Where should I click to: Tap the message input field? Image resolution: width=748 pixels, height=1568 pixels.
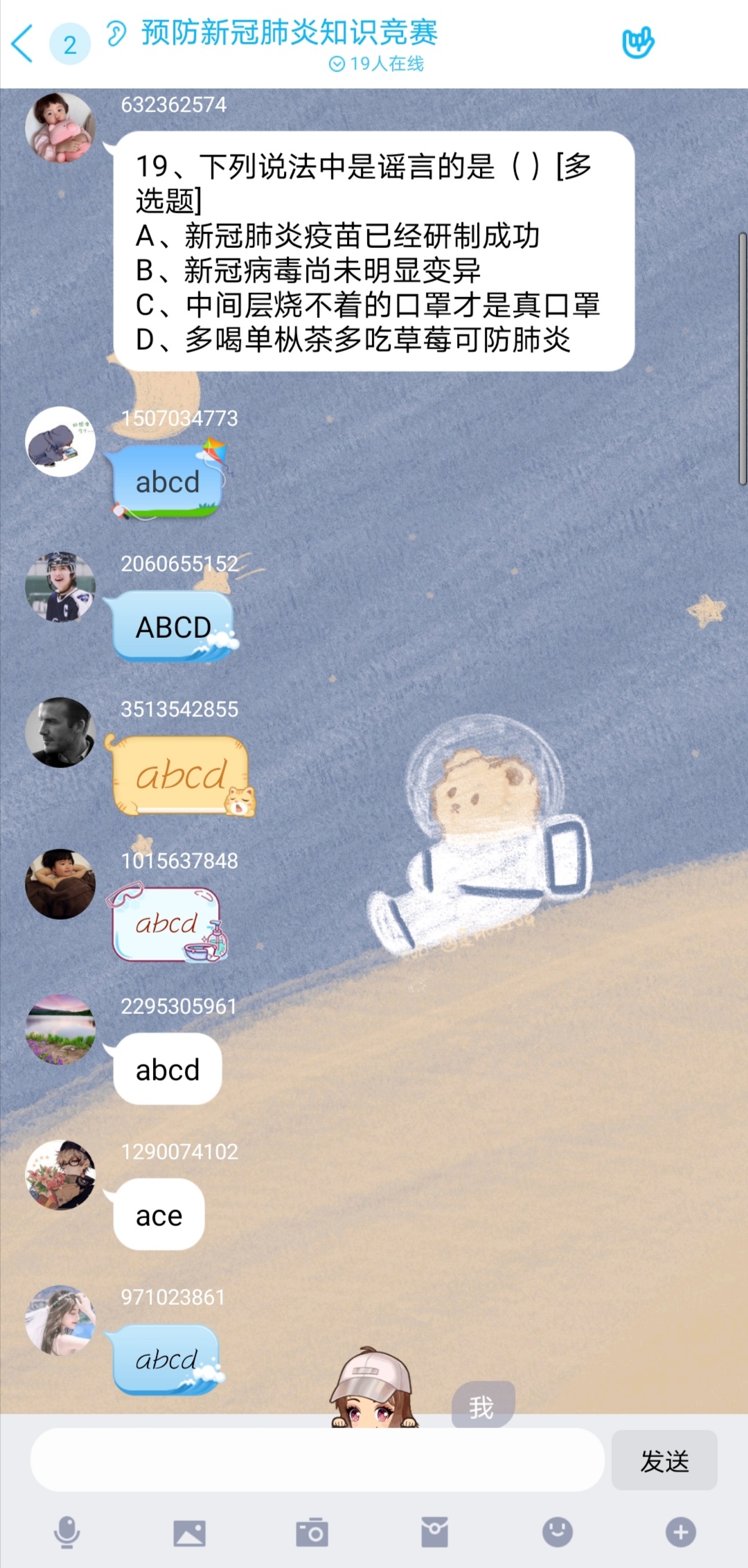pos(317,1460)
